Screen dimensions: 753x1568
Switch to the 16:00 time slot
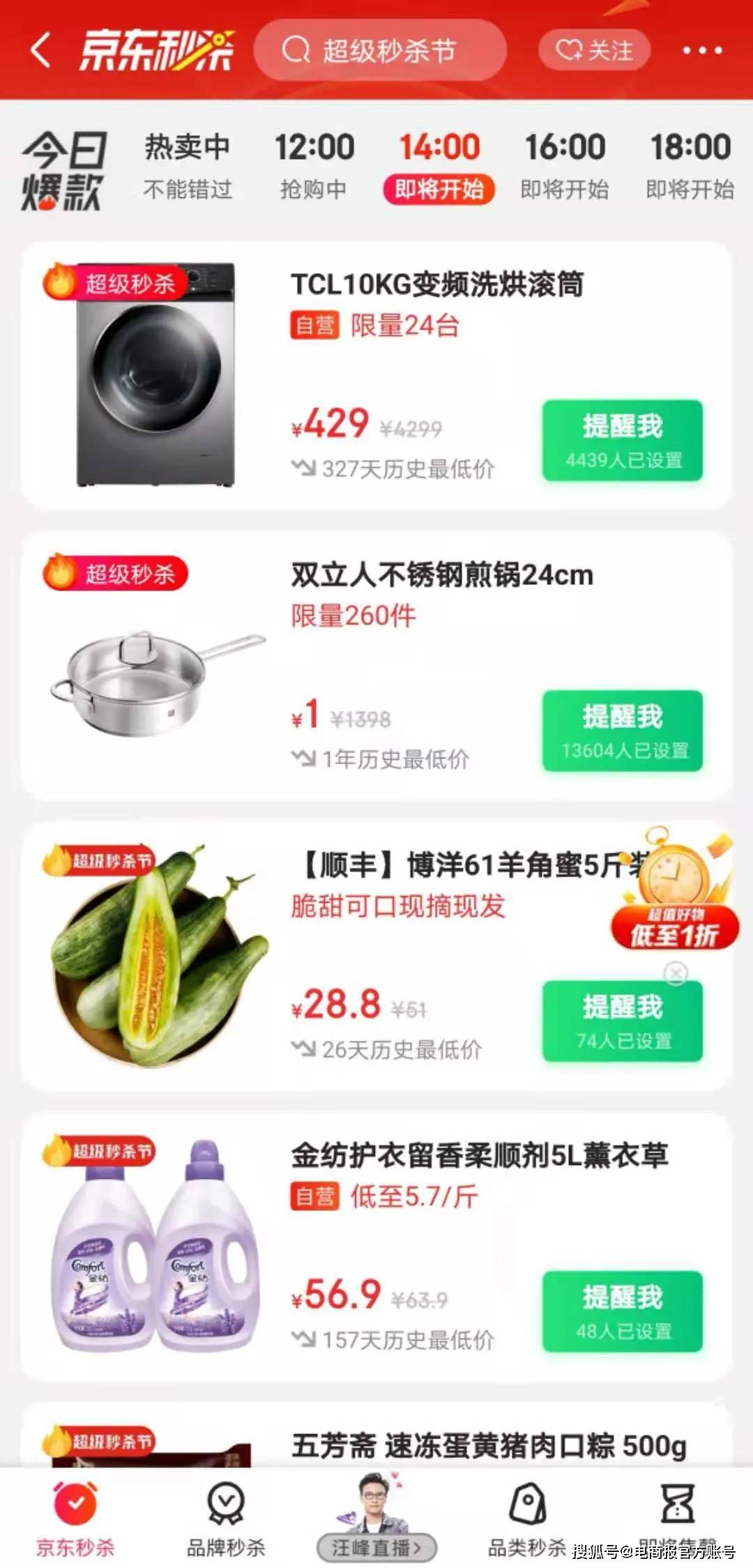[565, 167]
